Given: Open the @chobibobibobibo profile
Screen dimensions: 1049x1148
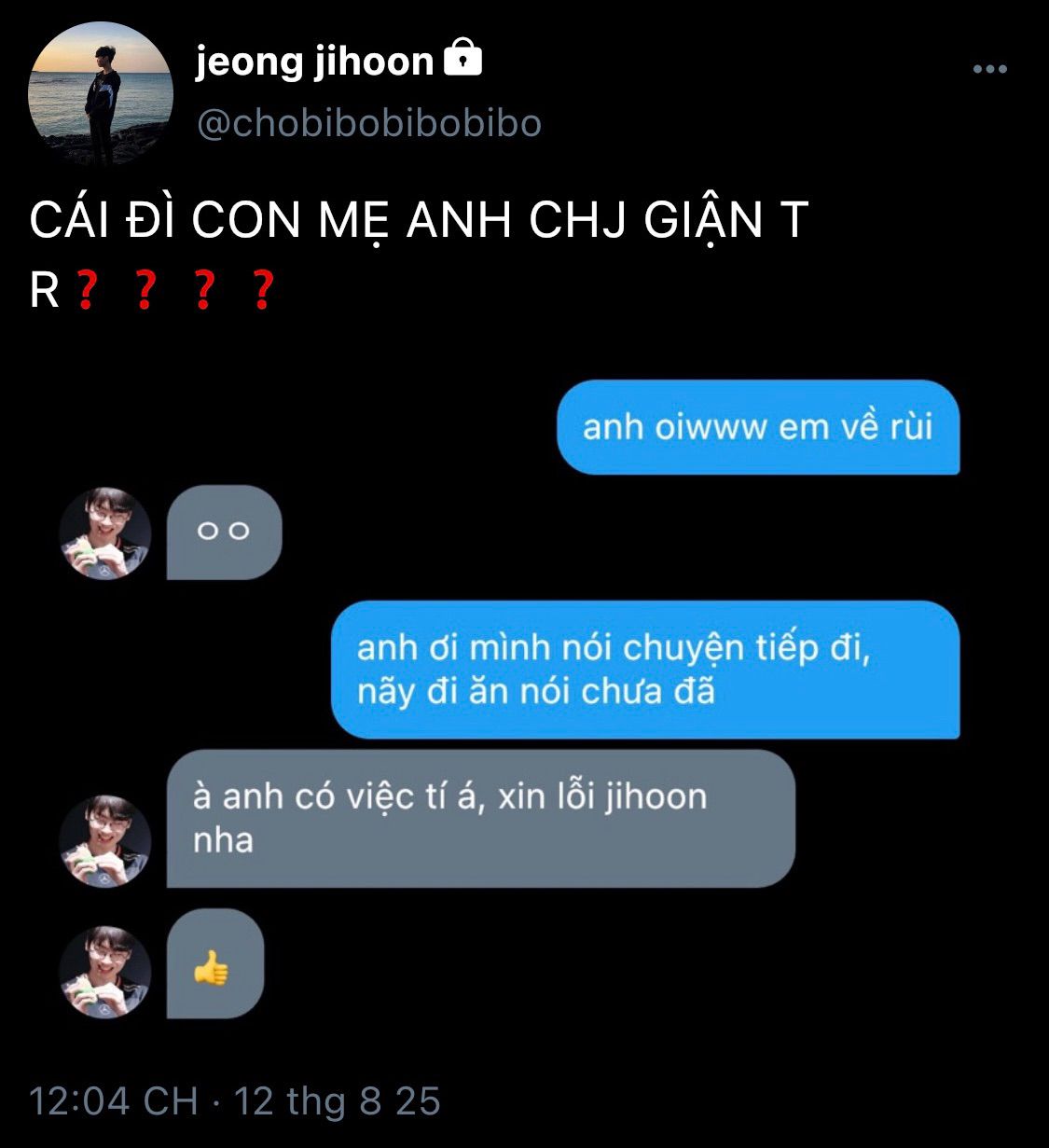Looking at the screenshot, I should [368, 123].
